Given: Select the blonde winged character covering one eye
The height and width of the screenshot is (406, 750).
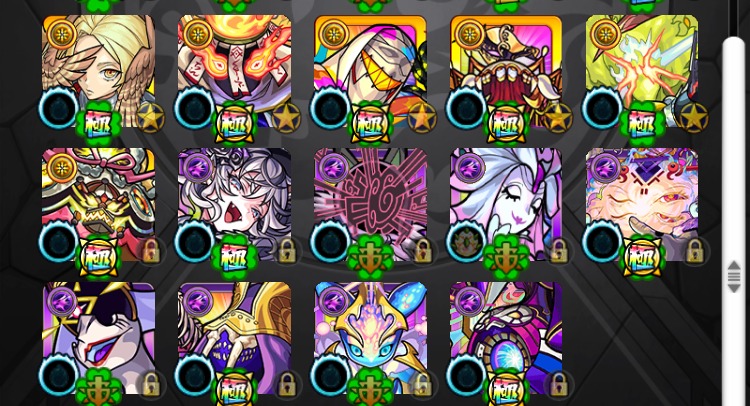Looking at the screenshot, I should click(x=98, y=70).
